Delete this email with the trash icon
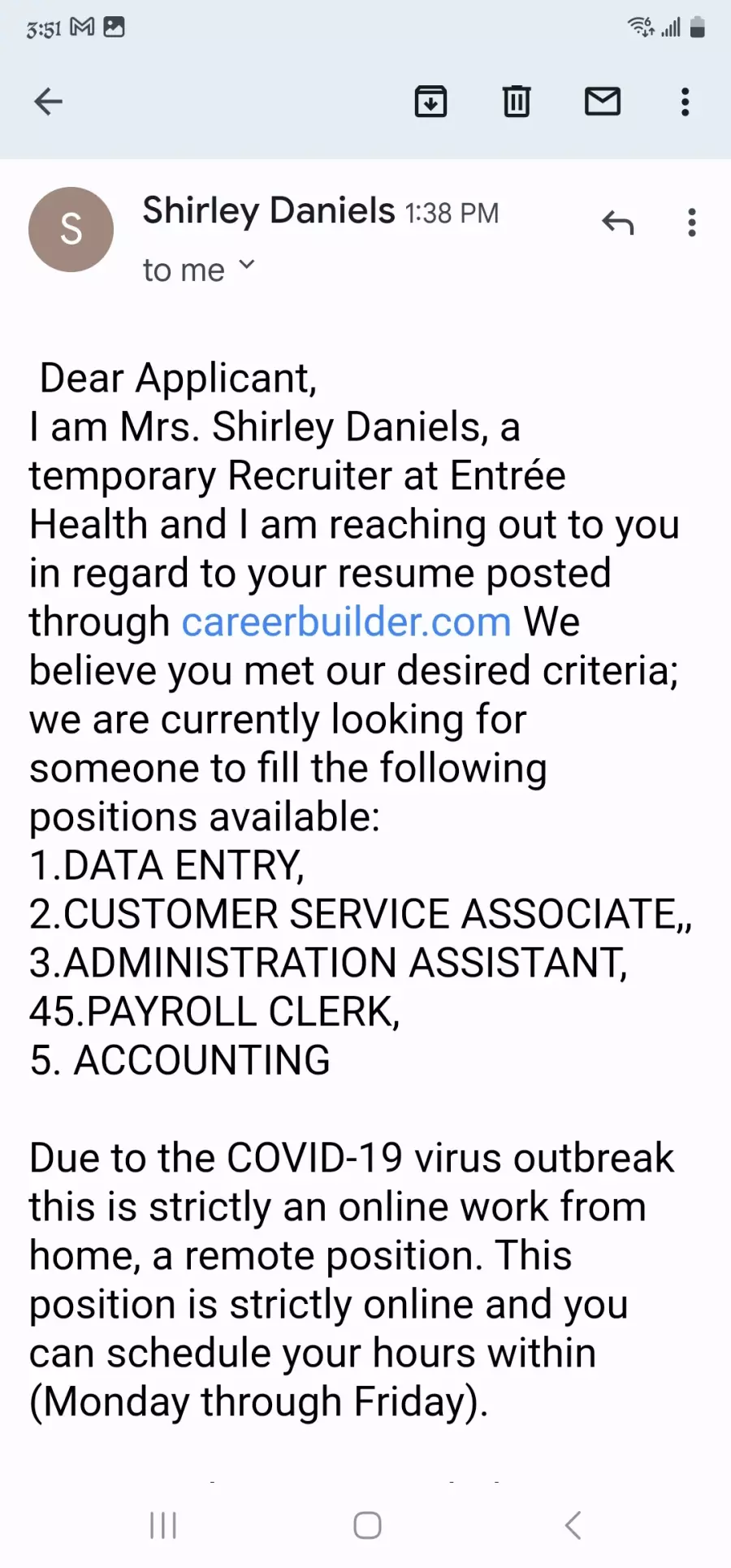Screen dimensions: 731x1568 517,102
